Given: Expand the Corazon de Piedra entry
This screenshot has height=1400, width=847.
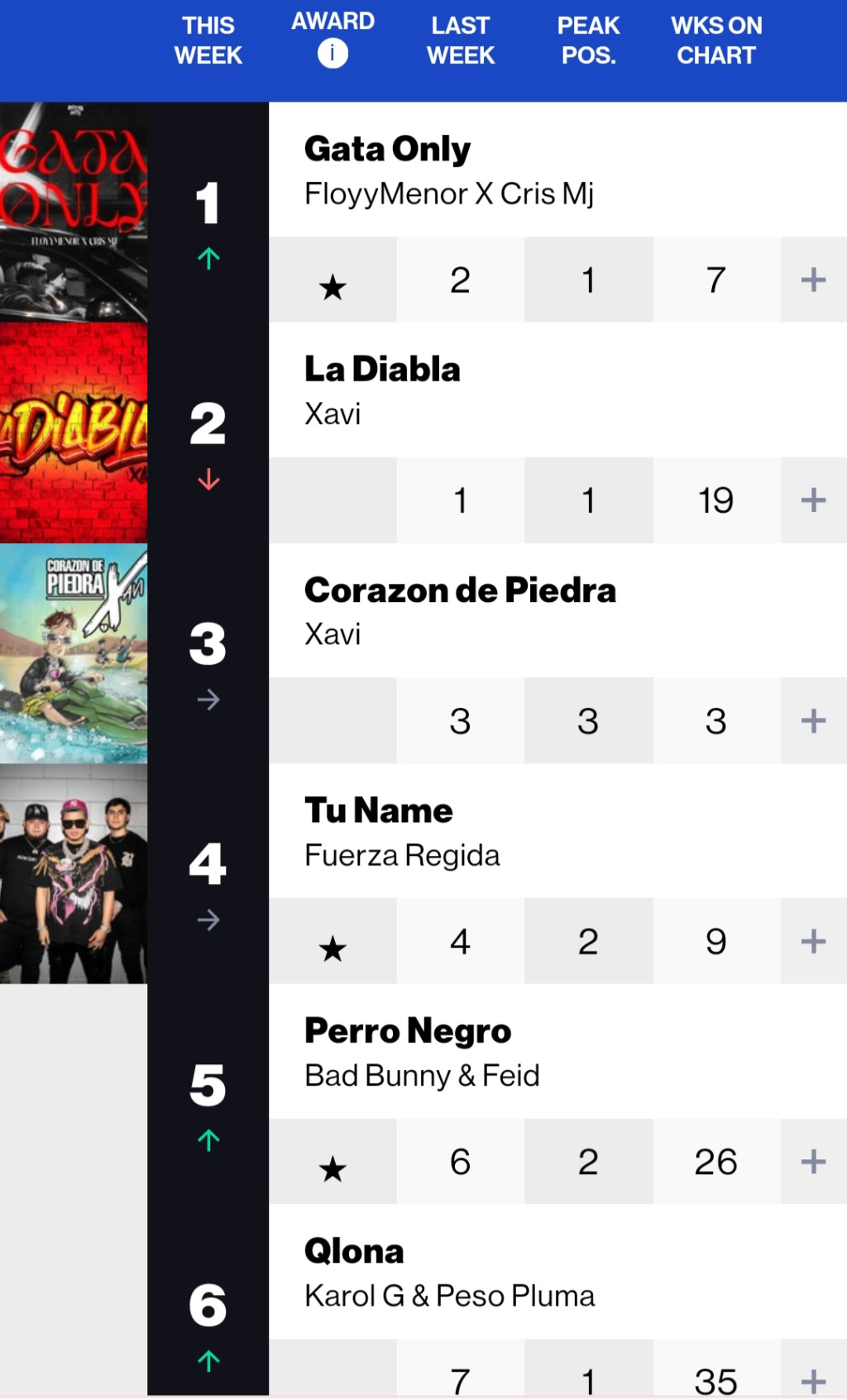Looking at the screenshot, I should pyautogui.click(x=813, y=720).
